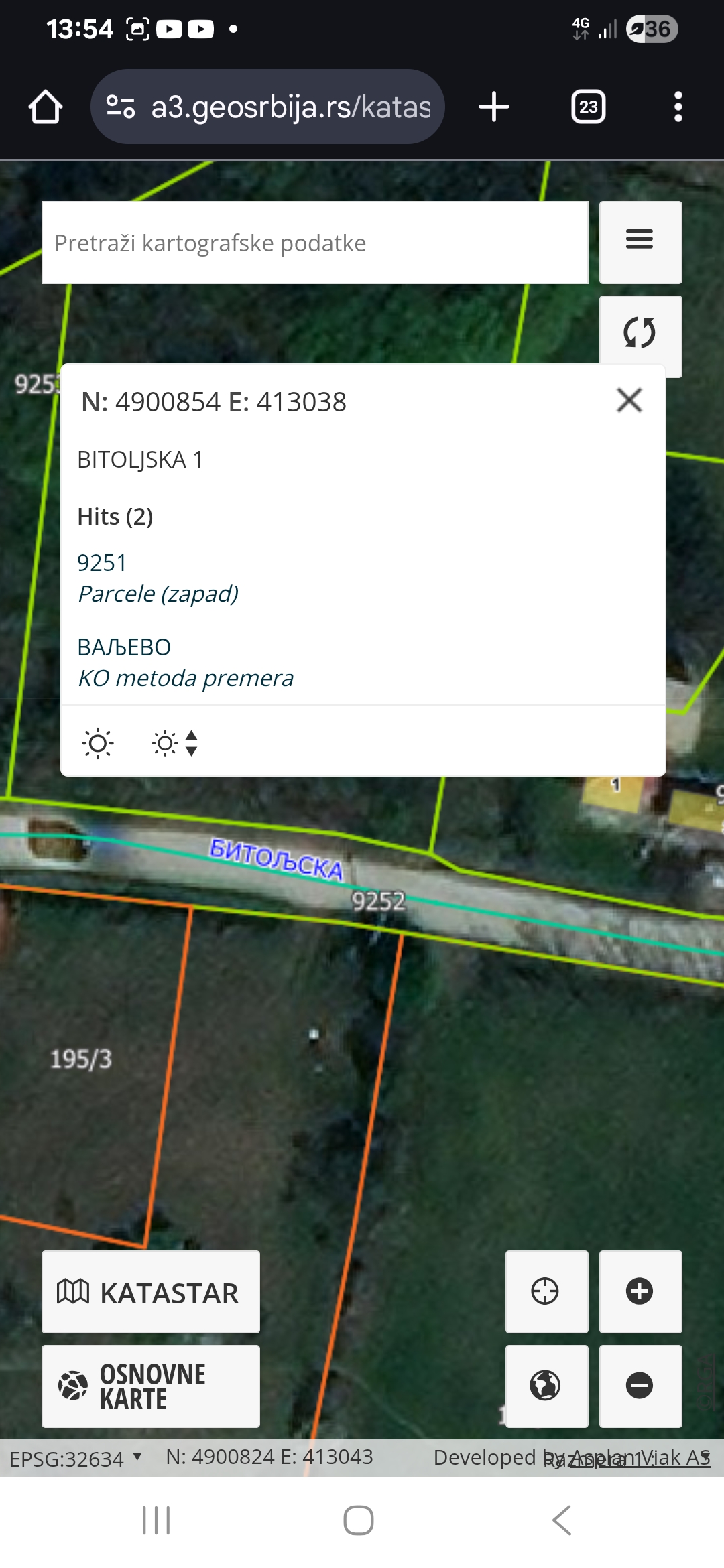The image size is (724, 1568).
Task: Zoom out with the minus button
Action: click(x=640, y=1386)
